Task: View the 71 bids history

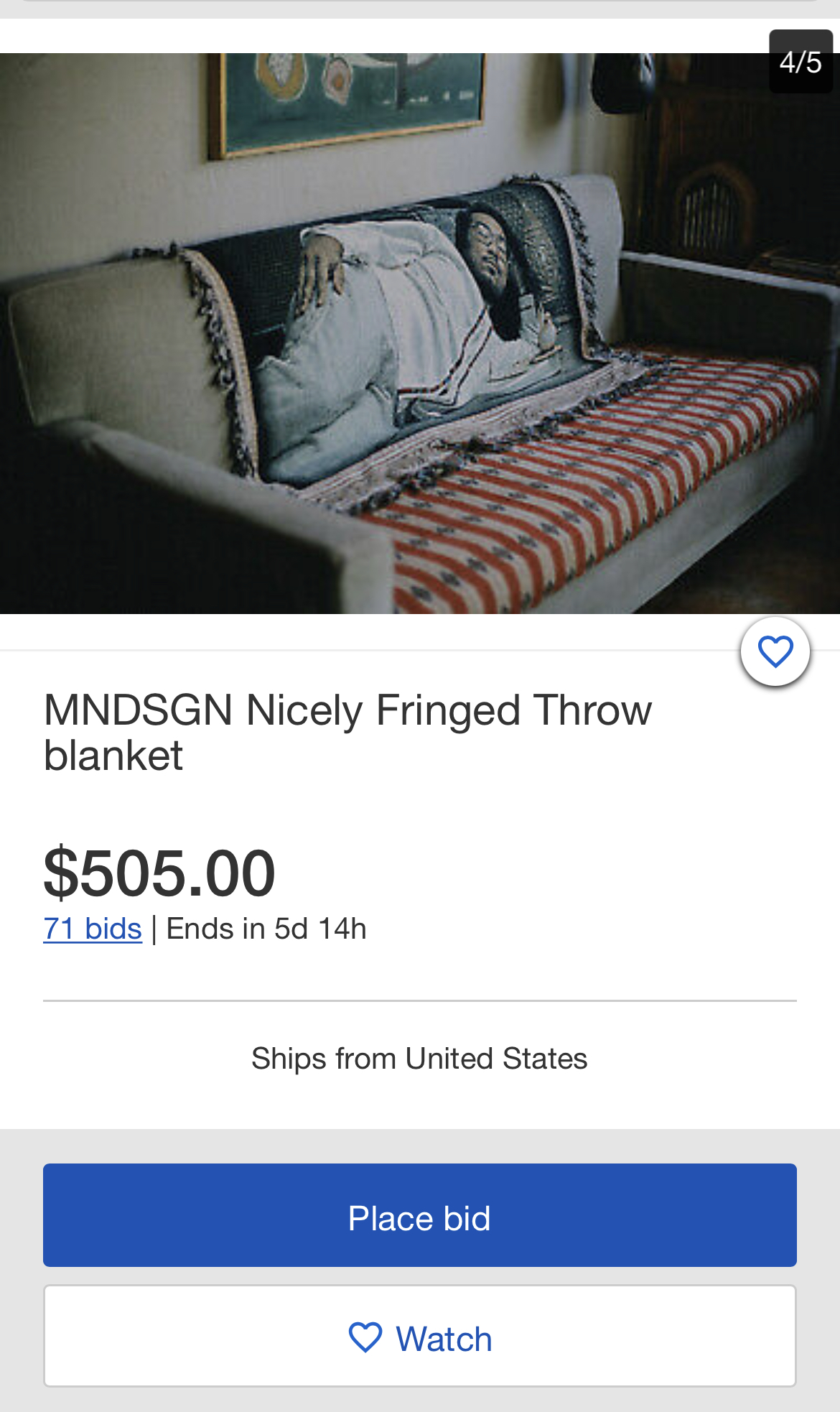Action: coord(93,929)
